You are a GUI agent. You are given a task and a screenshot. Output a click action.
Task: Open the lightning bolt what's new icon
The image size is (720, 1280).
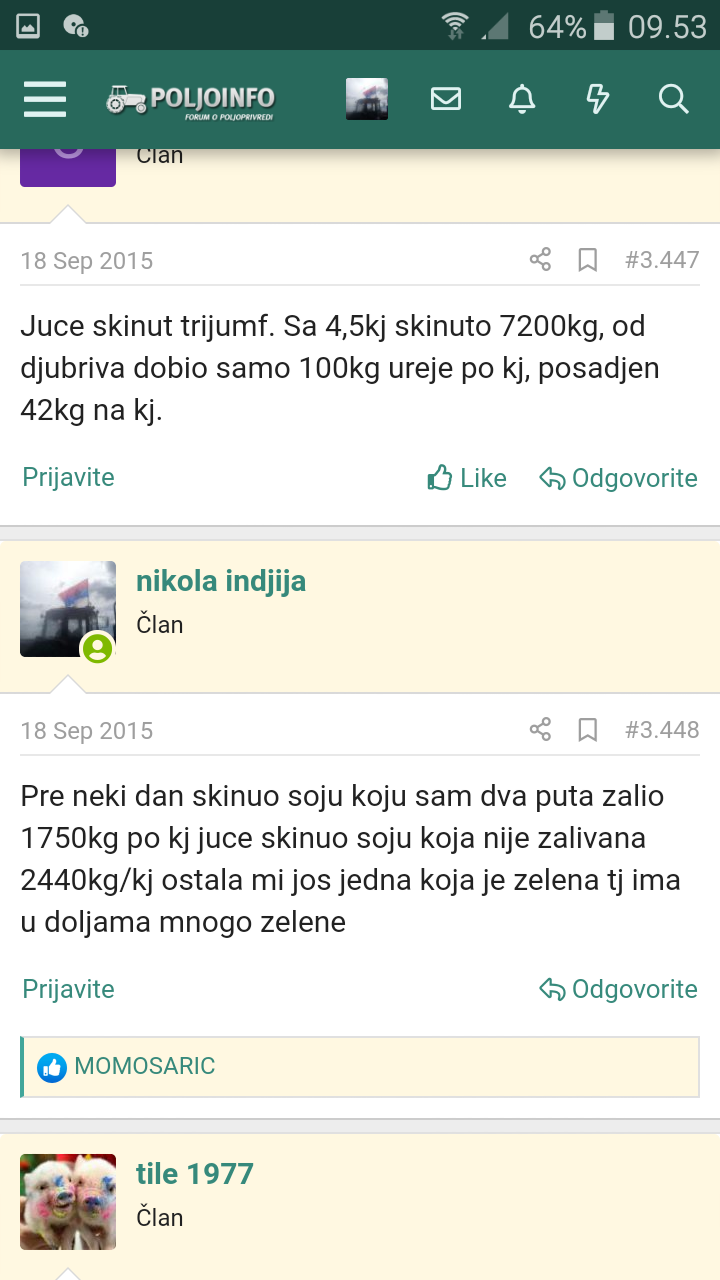click(x=597, y=99)
